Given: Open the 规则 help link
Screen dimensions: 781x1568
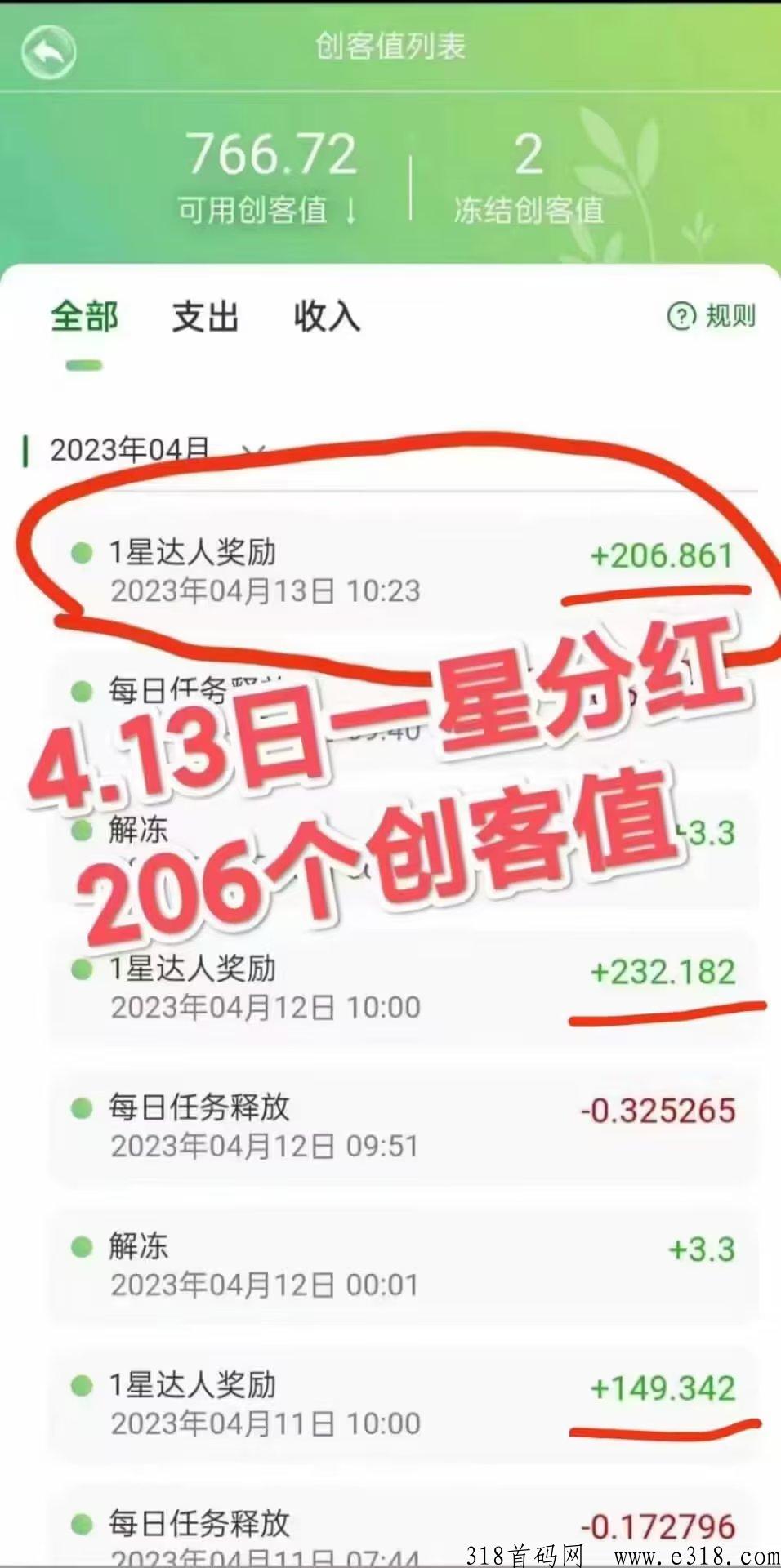Looking at the screenshot, I should pos(712,316).
